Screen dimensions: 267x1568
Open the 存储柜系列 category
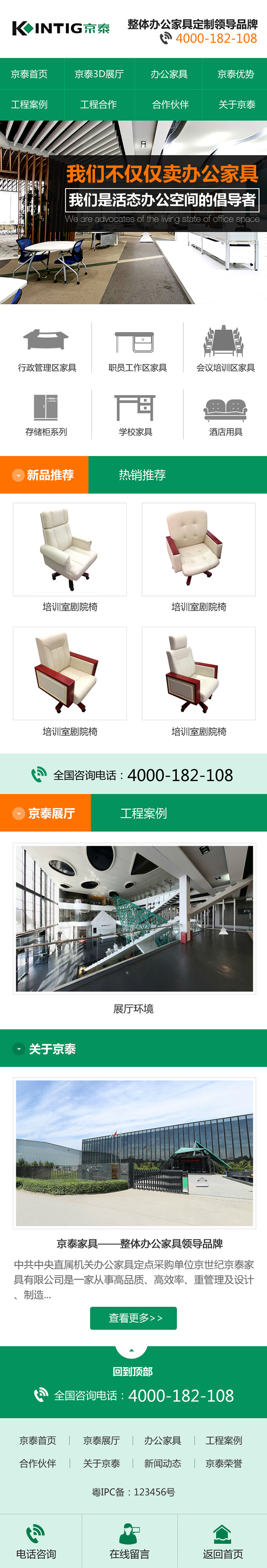tap(46, 414)
